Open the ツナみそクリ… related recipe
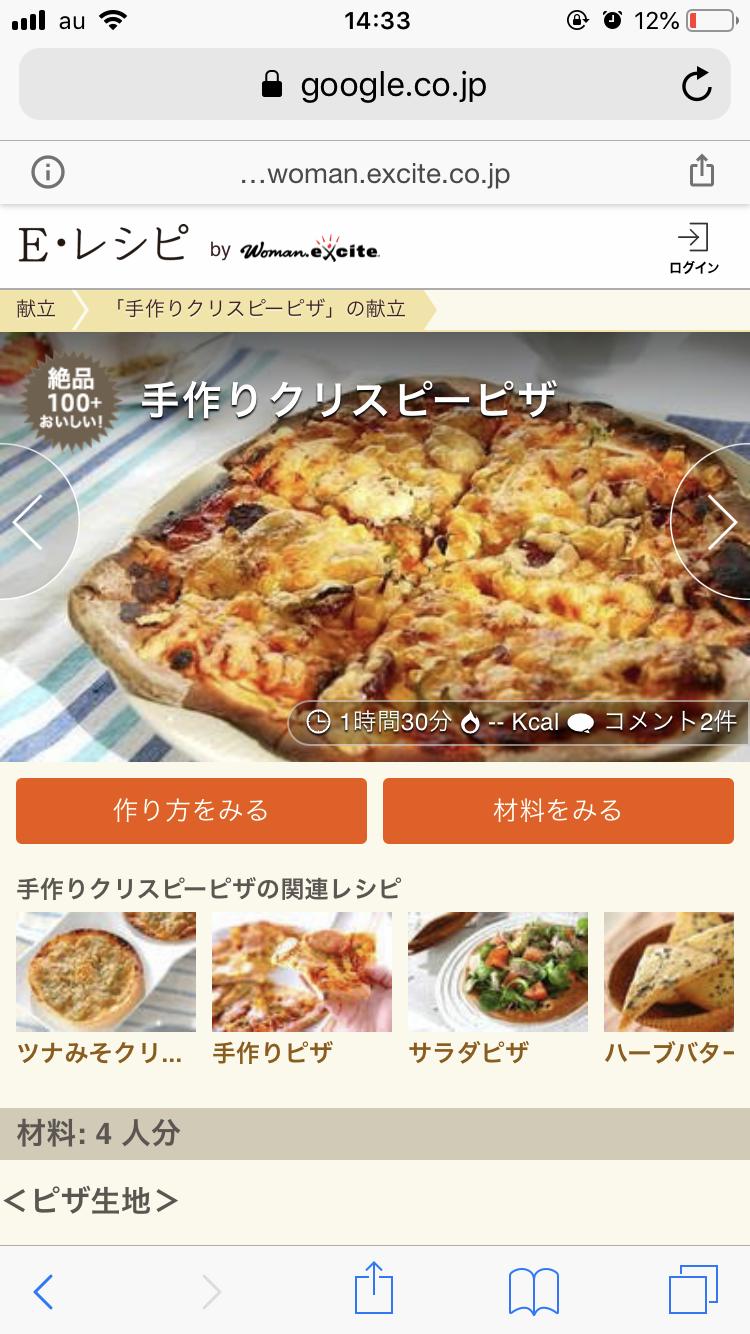 click(x=105, y=988)
